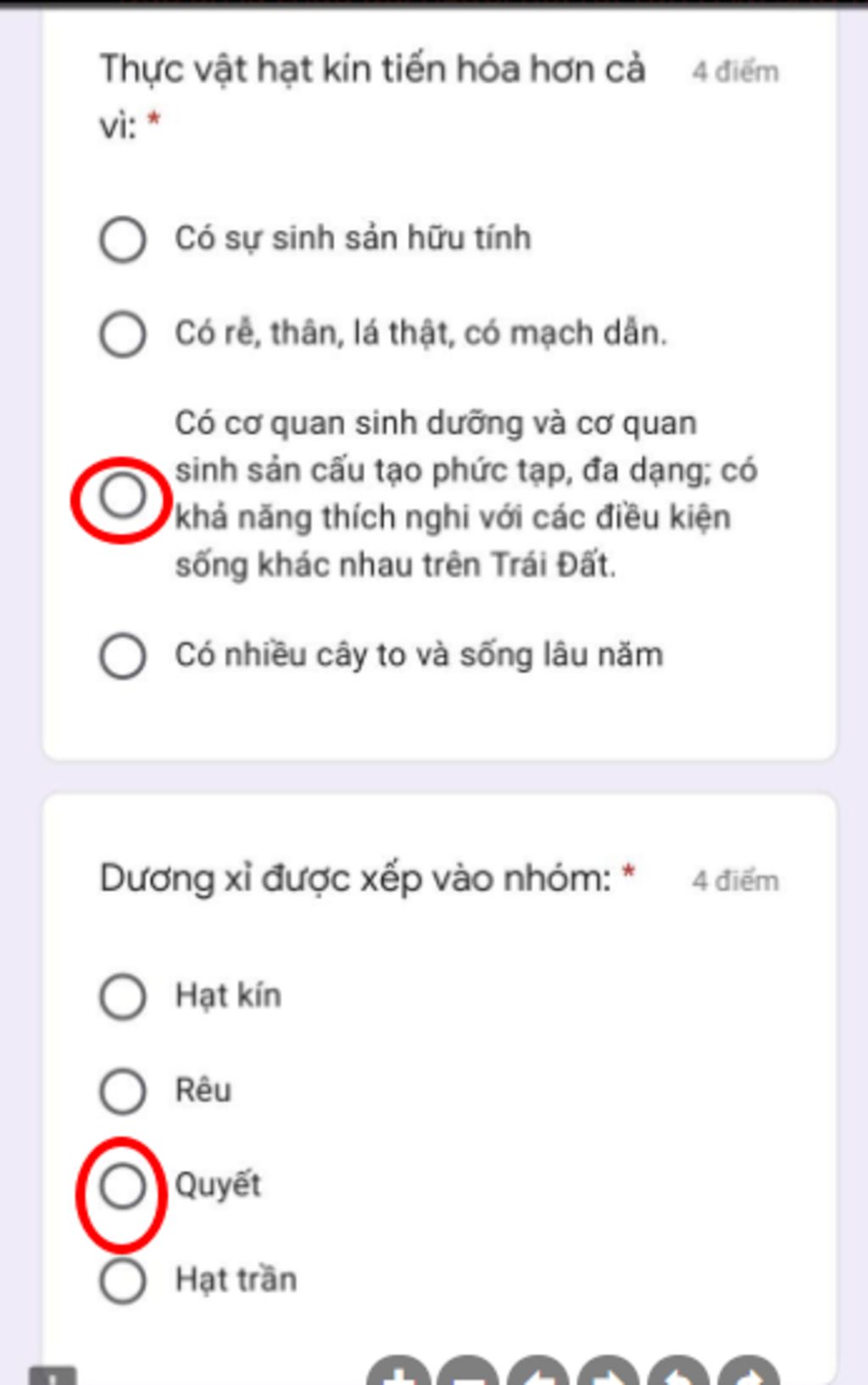Pick the "Hạt trần" option

click(123, 1281)
